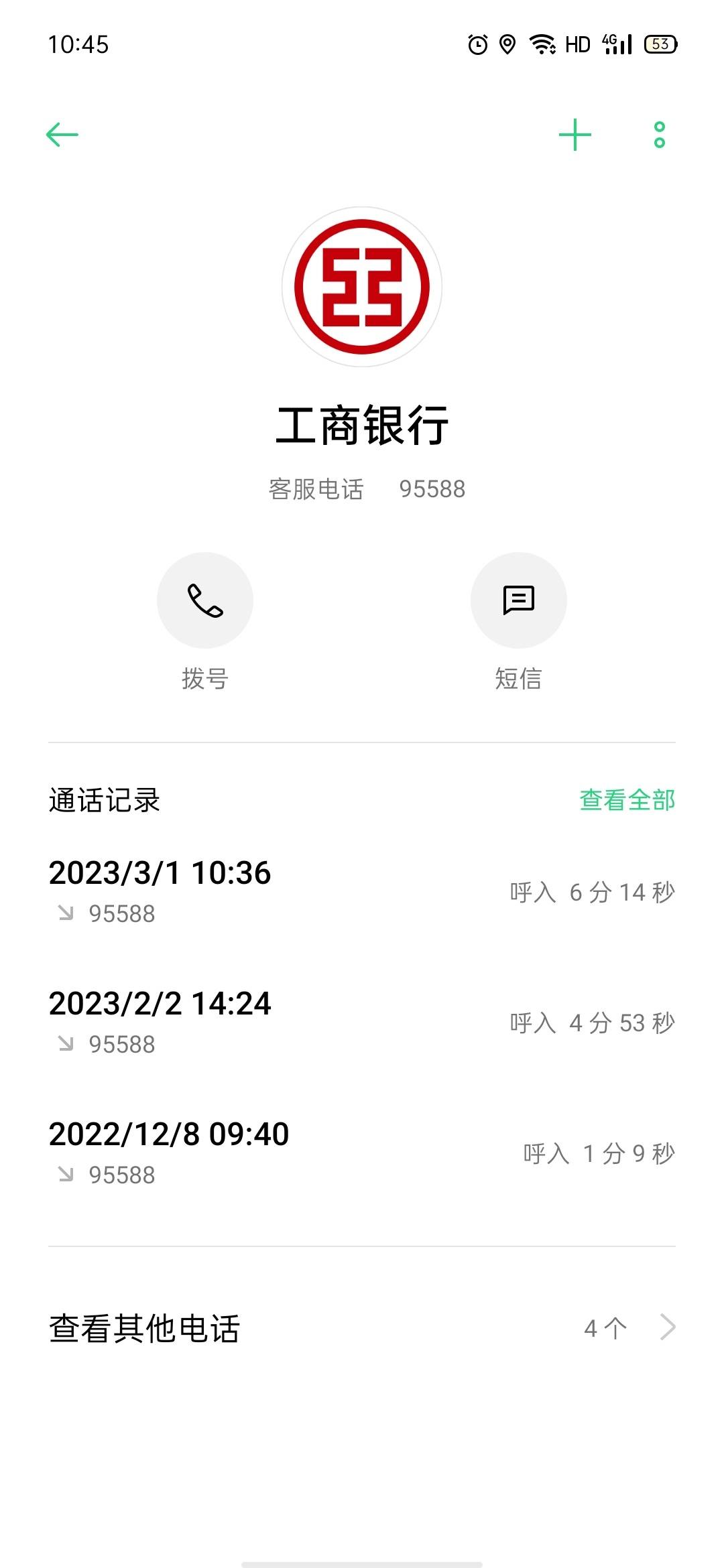Open 查看其他电话 row
The height and width of the screenshot is (1568, 724).
point(362,1327)
